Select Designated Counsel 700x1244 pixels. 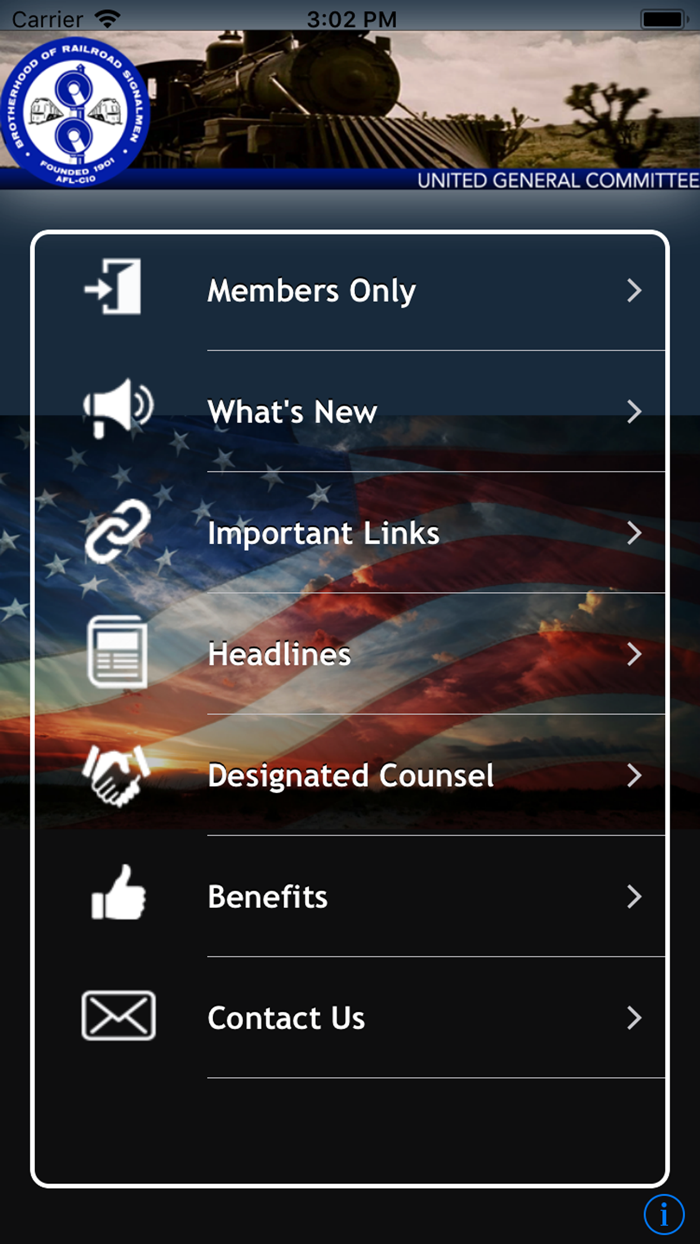point(350,776)
